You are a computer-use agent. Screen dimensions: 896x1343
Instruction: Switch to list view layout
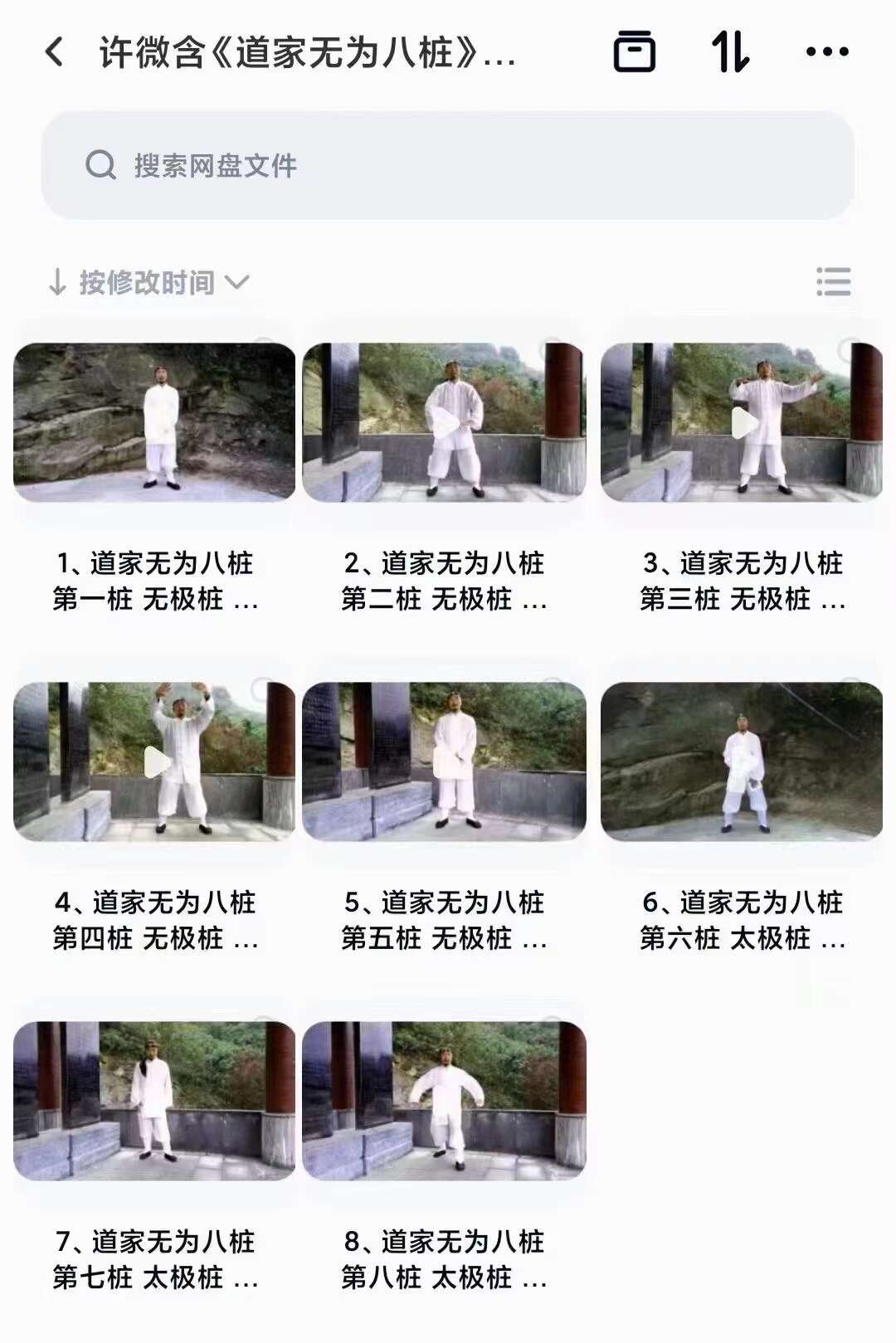(833, 282)
